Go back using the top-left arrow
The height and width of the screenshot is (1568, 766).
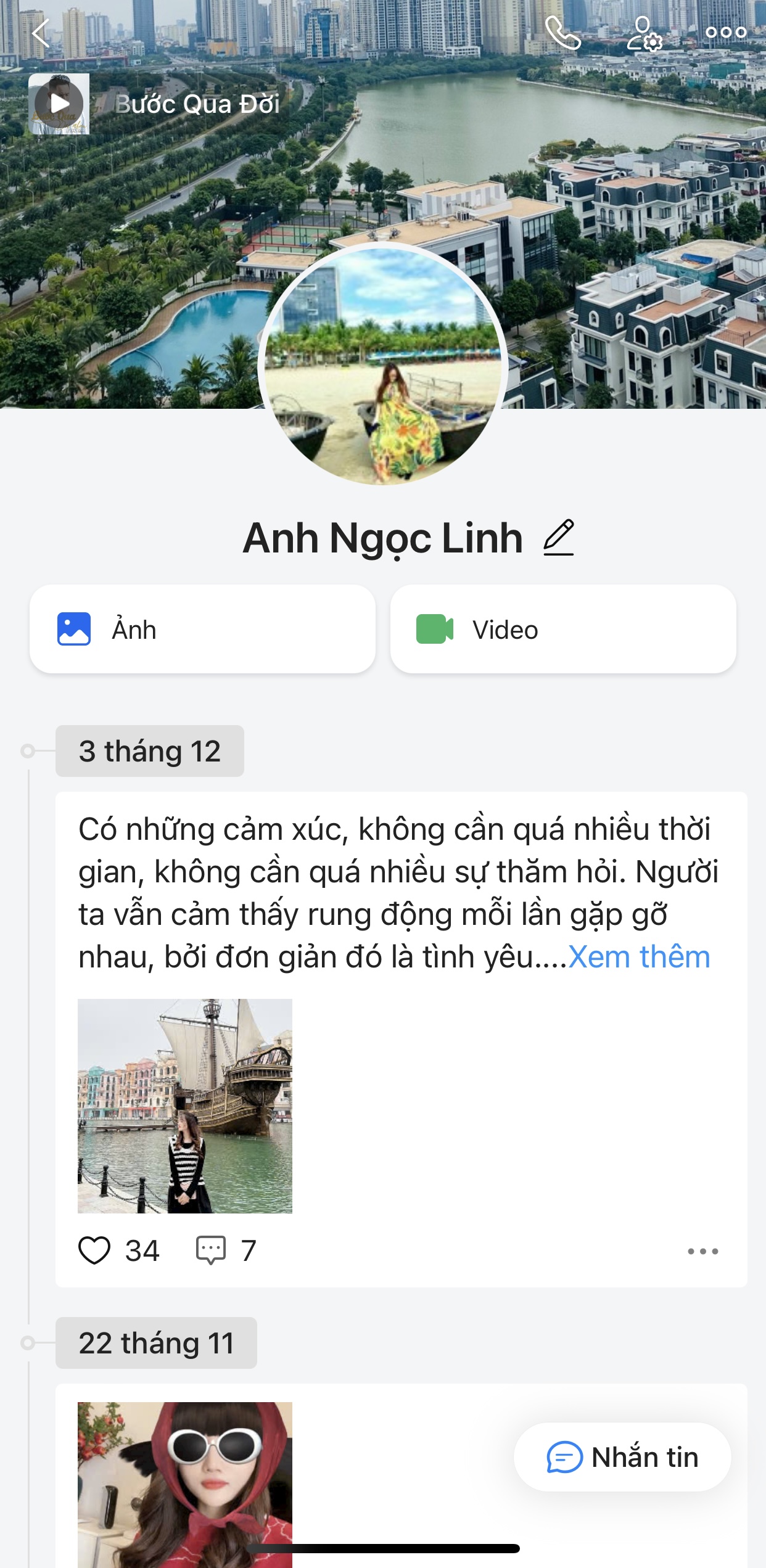point(41,33)
